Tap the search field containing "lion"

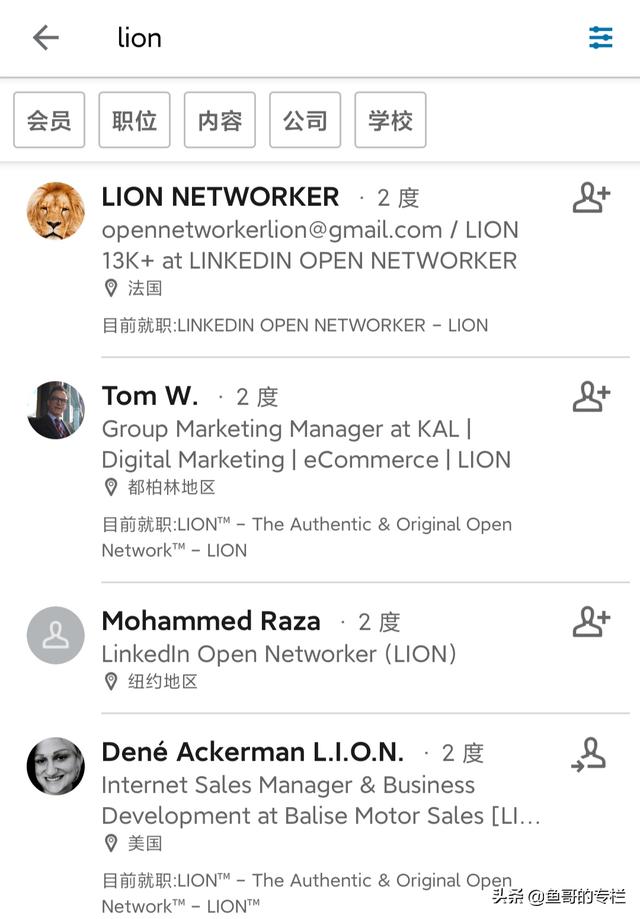pos(300,38)
